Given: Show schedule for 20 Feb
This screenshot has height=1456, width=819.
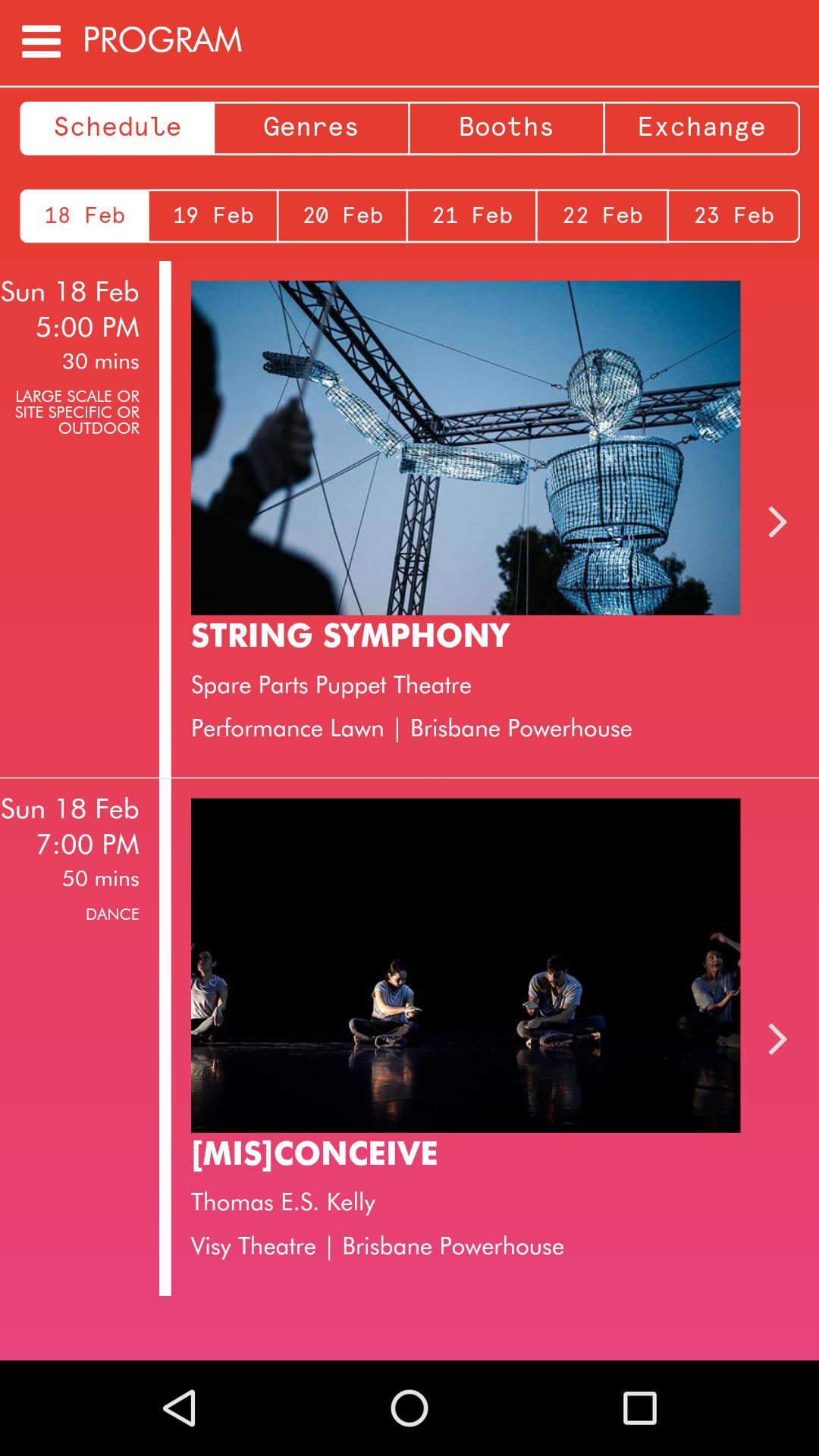Looking at the screenshot, I should pos(343,216).
